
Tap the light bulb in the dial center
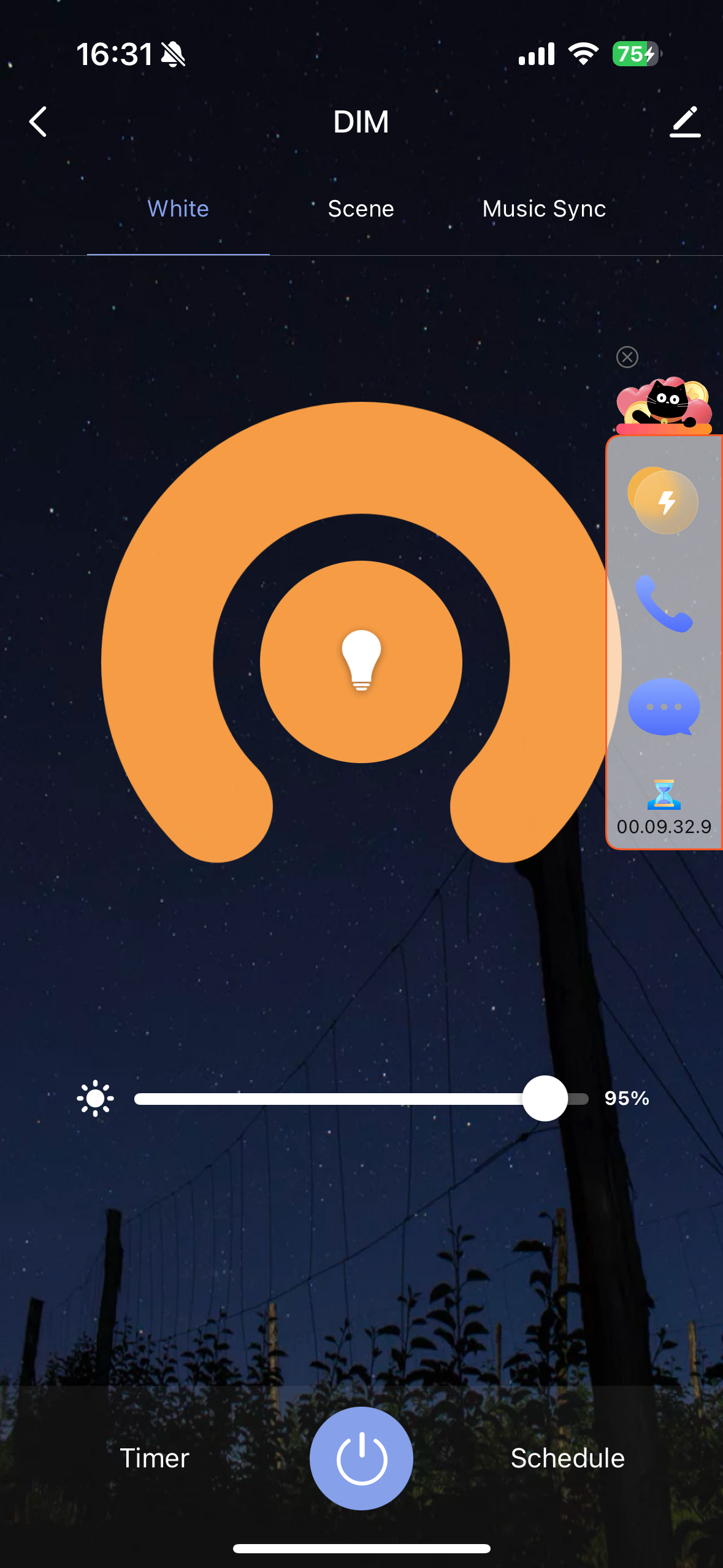pyautogui.click(x=361, y=661)
